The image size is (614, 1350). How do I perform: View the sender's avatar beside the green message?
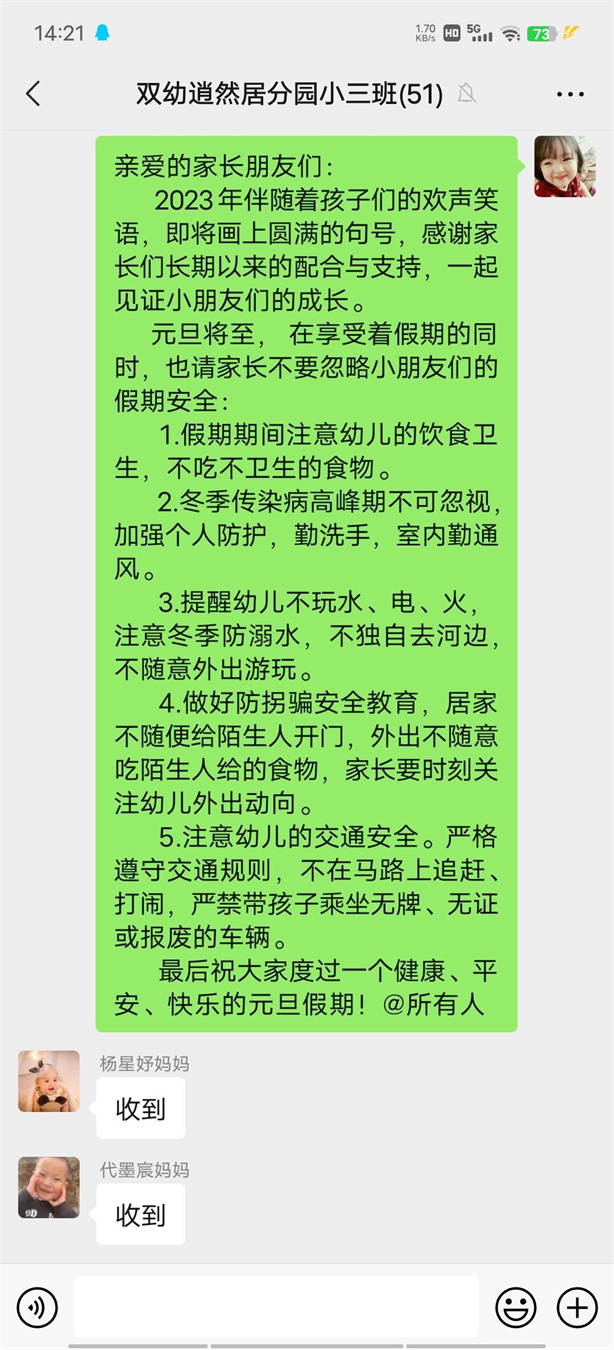(565, 167)
